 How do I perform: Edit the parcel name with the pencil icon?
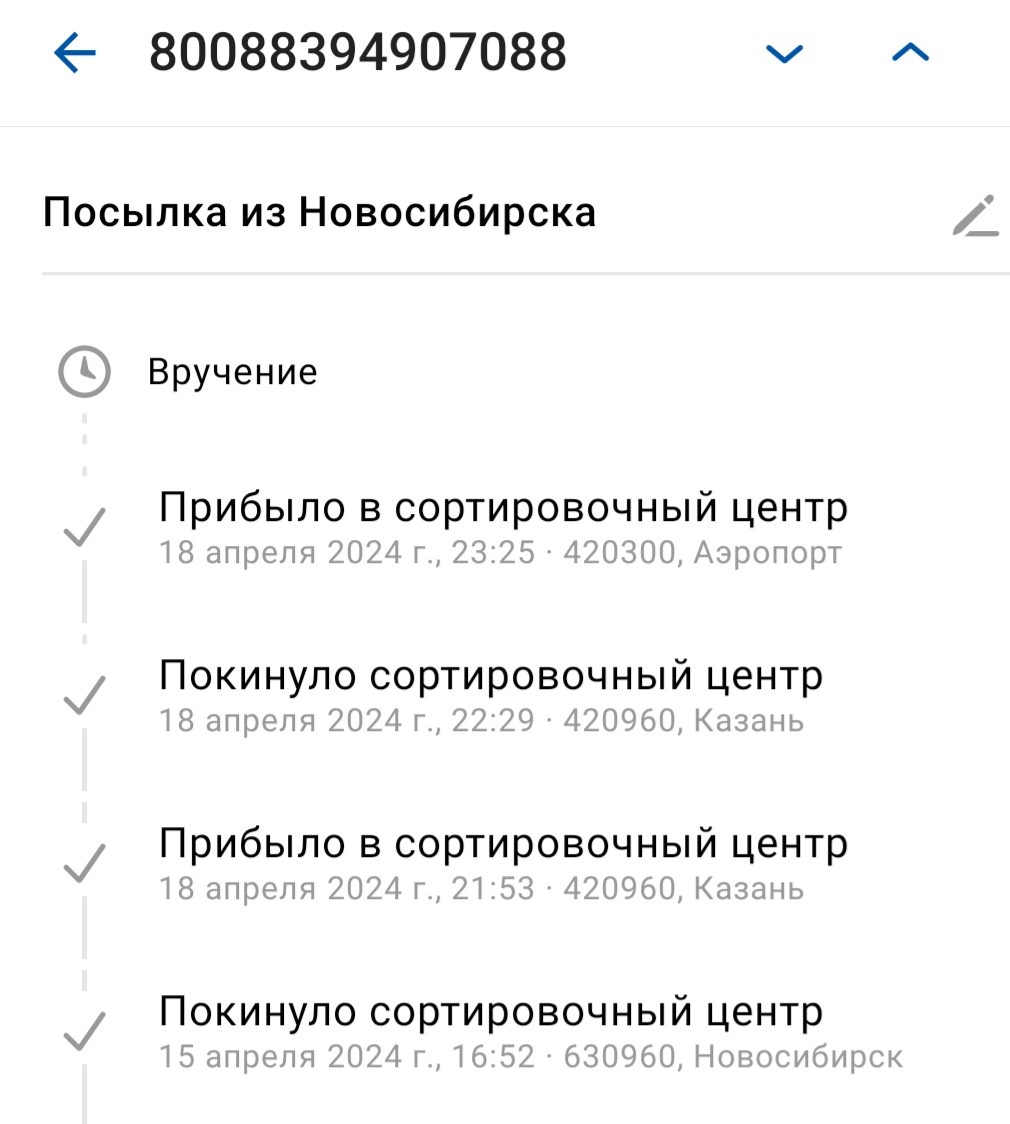click(974, 215)
